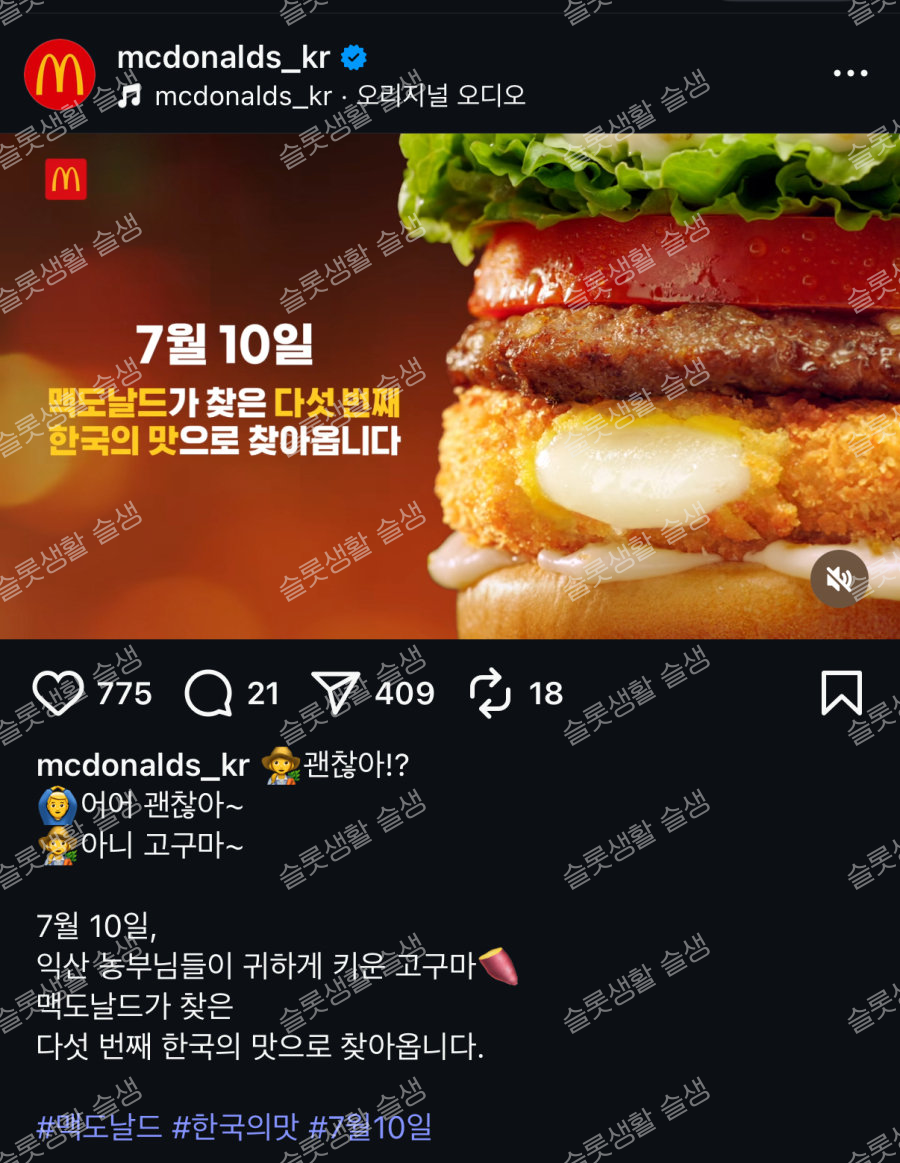
Task: Repost this McDonald's post
Action: [x=490, y=693]
